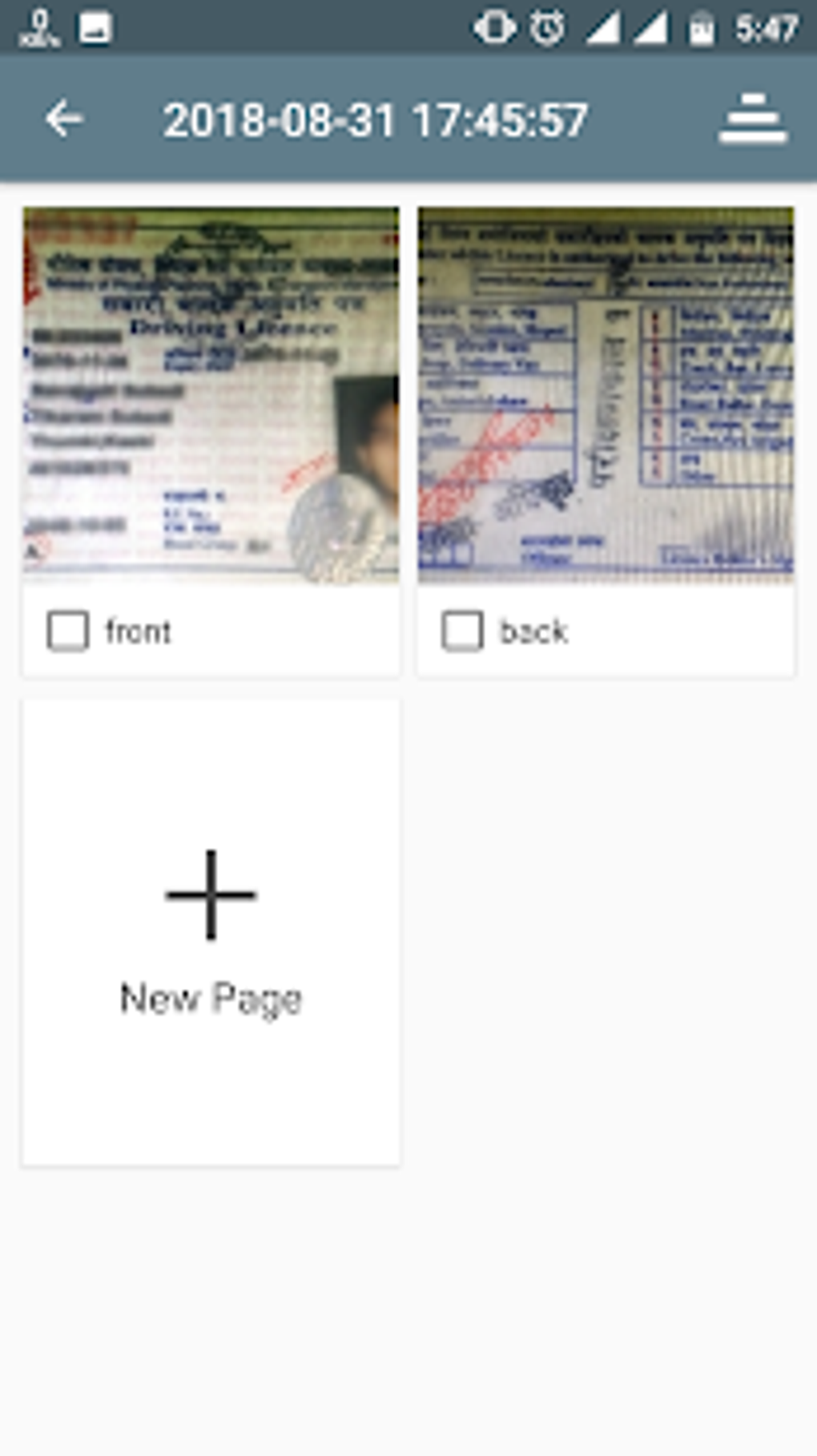Viewport: 817px width, 1456px height.
Task: Tap the document title 2018-08-31 17:45:57
Action: (376, 119)
